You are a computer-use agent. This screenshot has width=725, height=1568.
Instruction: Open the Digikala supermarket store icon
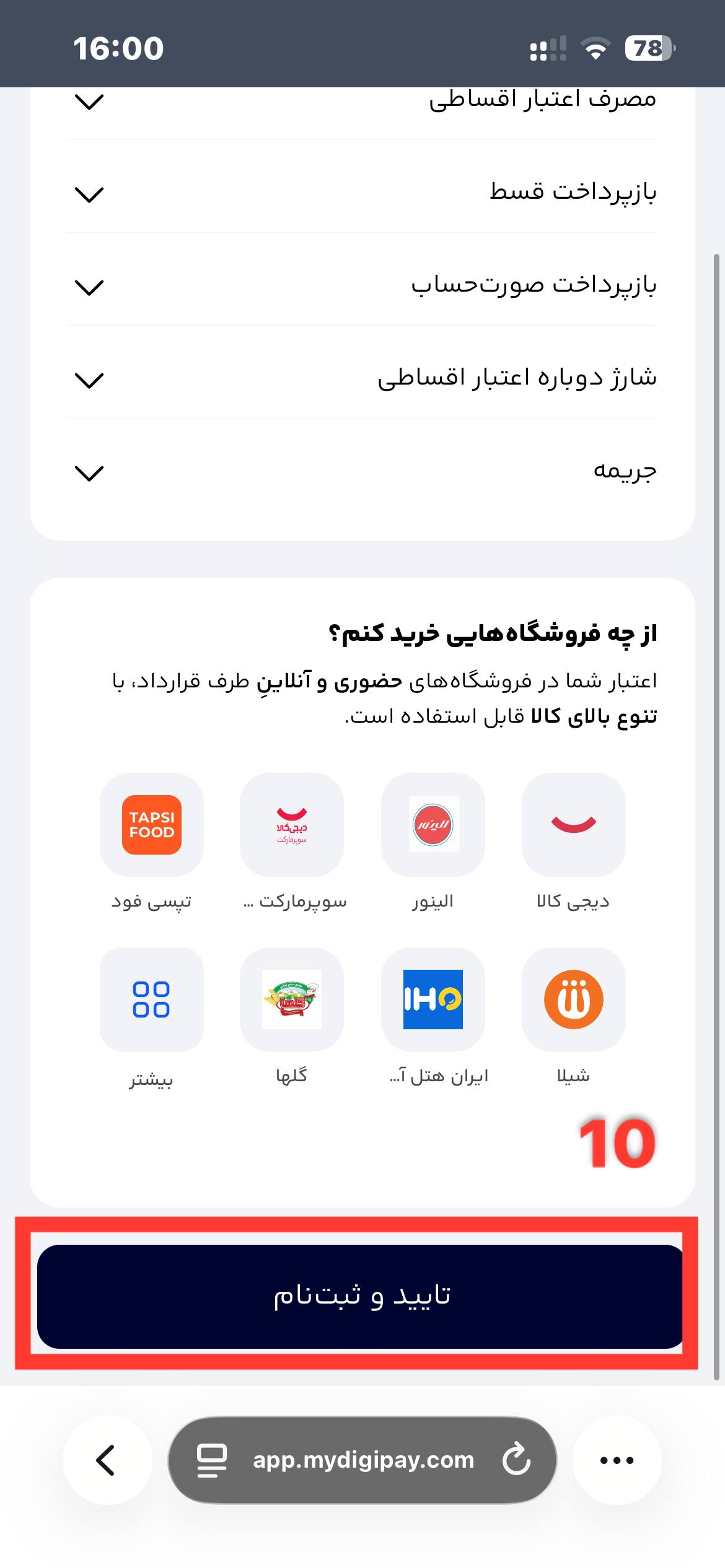point(291,826)
